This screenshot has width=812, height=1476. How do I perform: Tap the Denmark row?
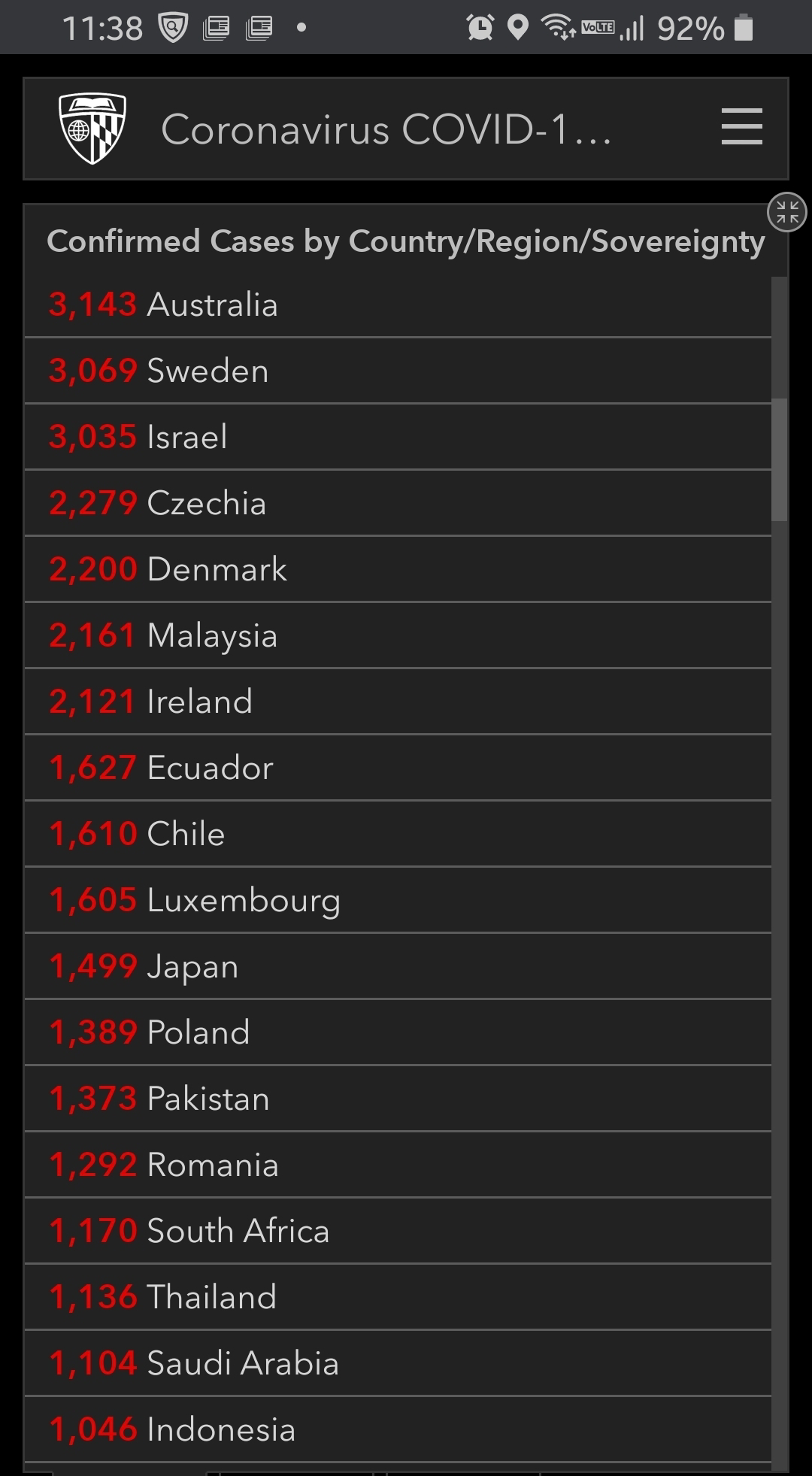point(398,569)
